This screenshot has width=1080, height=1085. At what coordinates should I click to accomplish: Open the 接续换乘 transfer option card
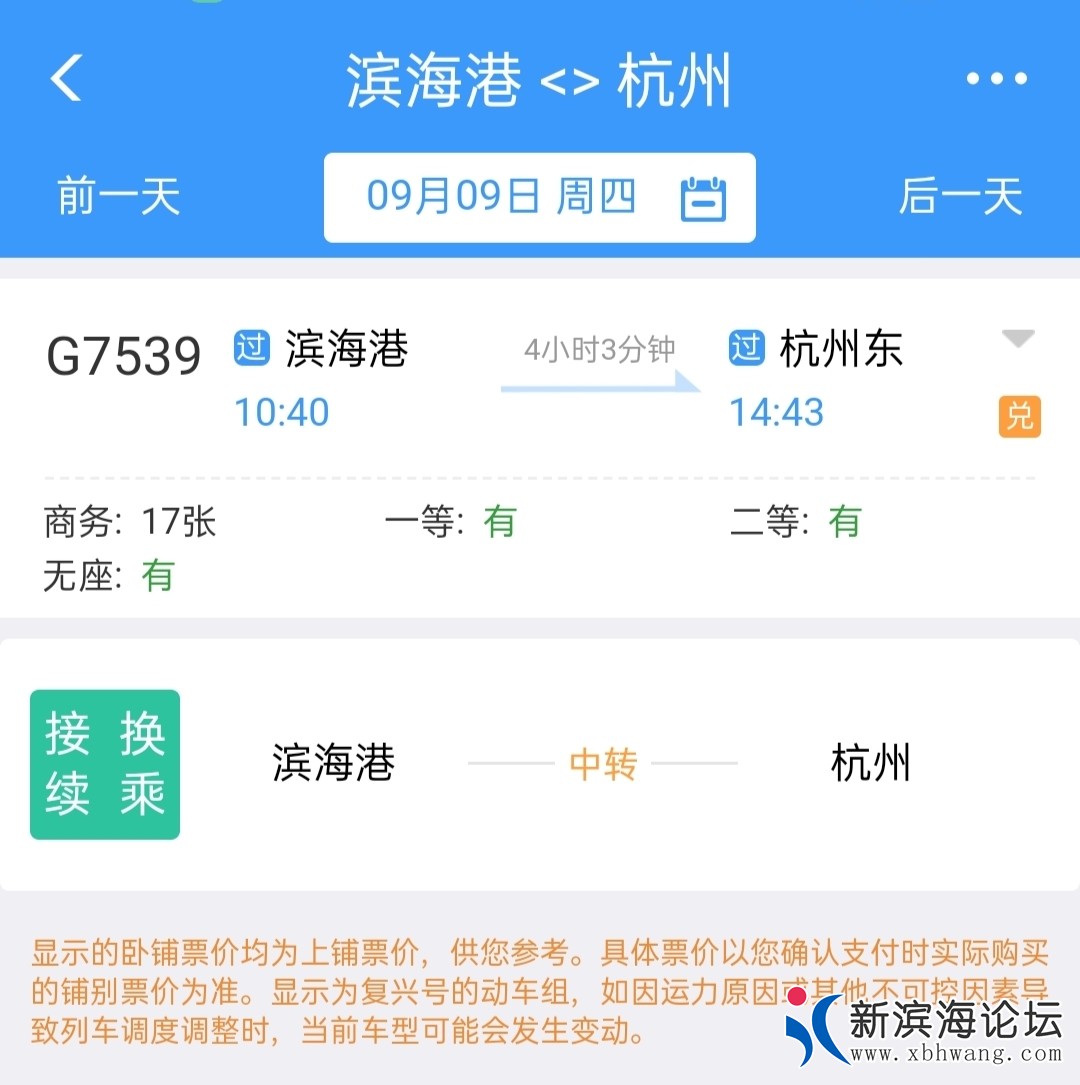(540, 764)
